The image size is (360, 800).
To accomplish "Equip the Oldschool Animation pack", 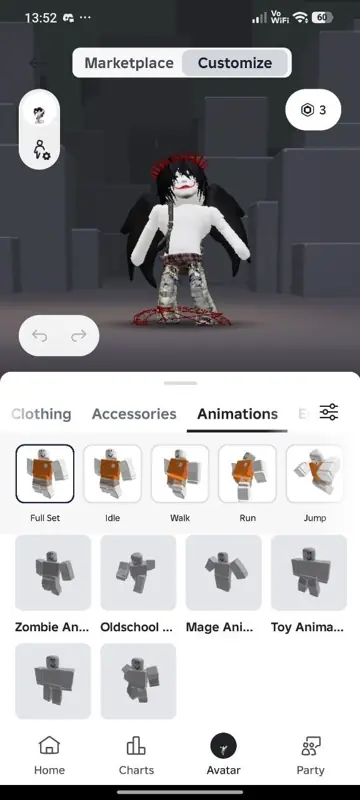I will [x=138, y=585].
